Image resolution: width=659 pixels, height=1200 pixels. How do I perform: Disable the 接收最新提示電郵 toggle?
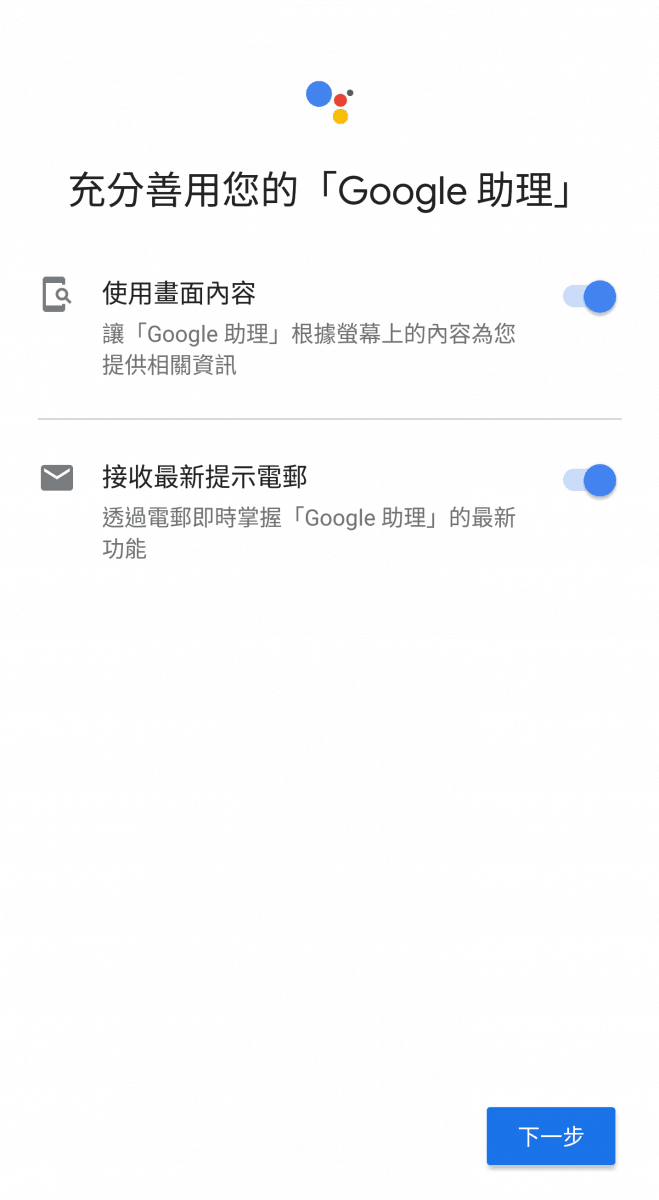click(590, 480)
